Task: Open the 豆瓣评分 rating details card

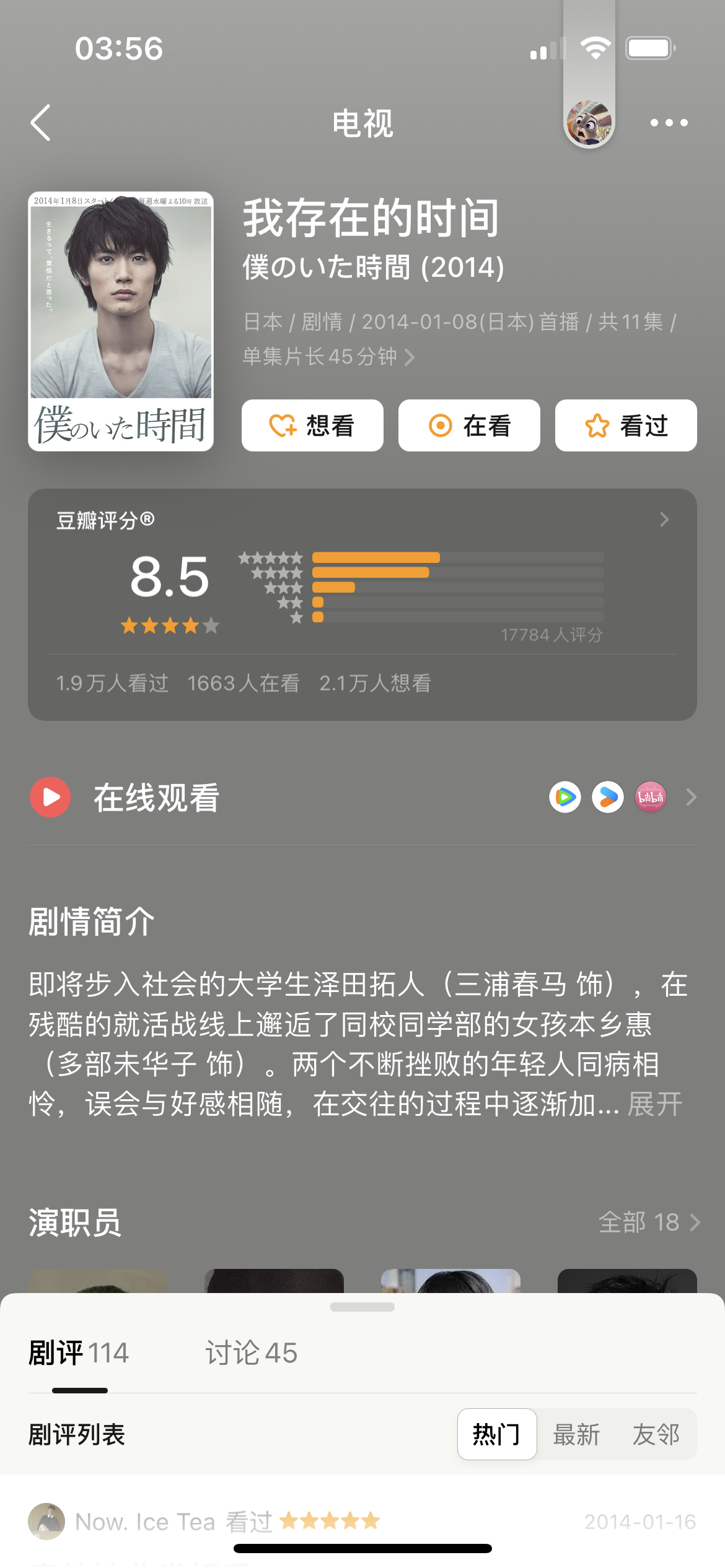Action: [362, 604]
